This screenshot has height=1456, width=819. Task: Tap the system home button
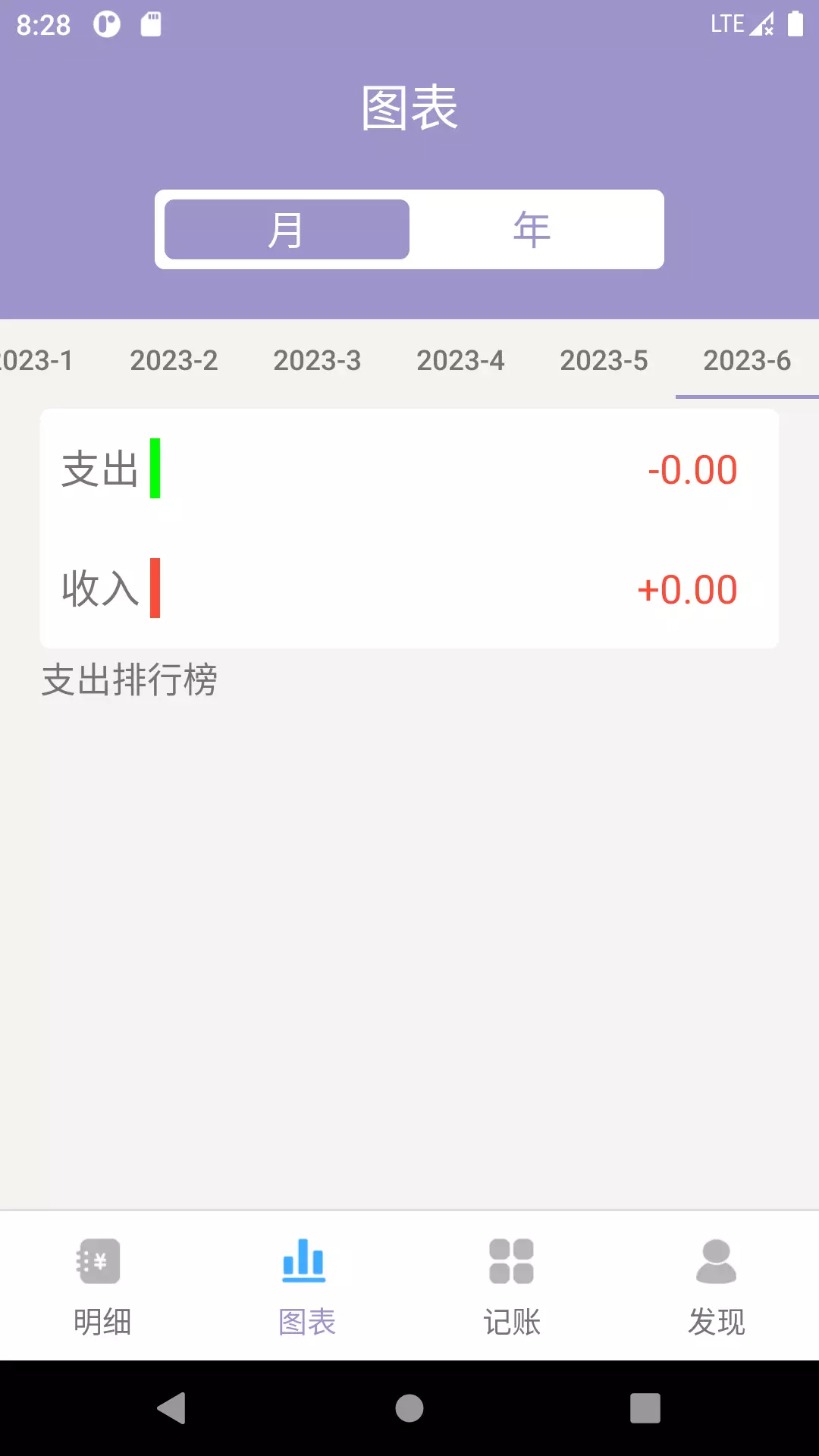click(x=409, y=1408)
